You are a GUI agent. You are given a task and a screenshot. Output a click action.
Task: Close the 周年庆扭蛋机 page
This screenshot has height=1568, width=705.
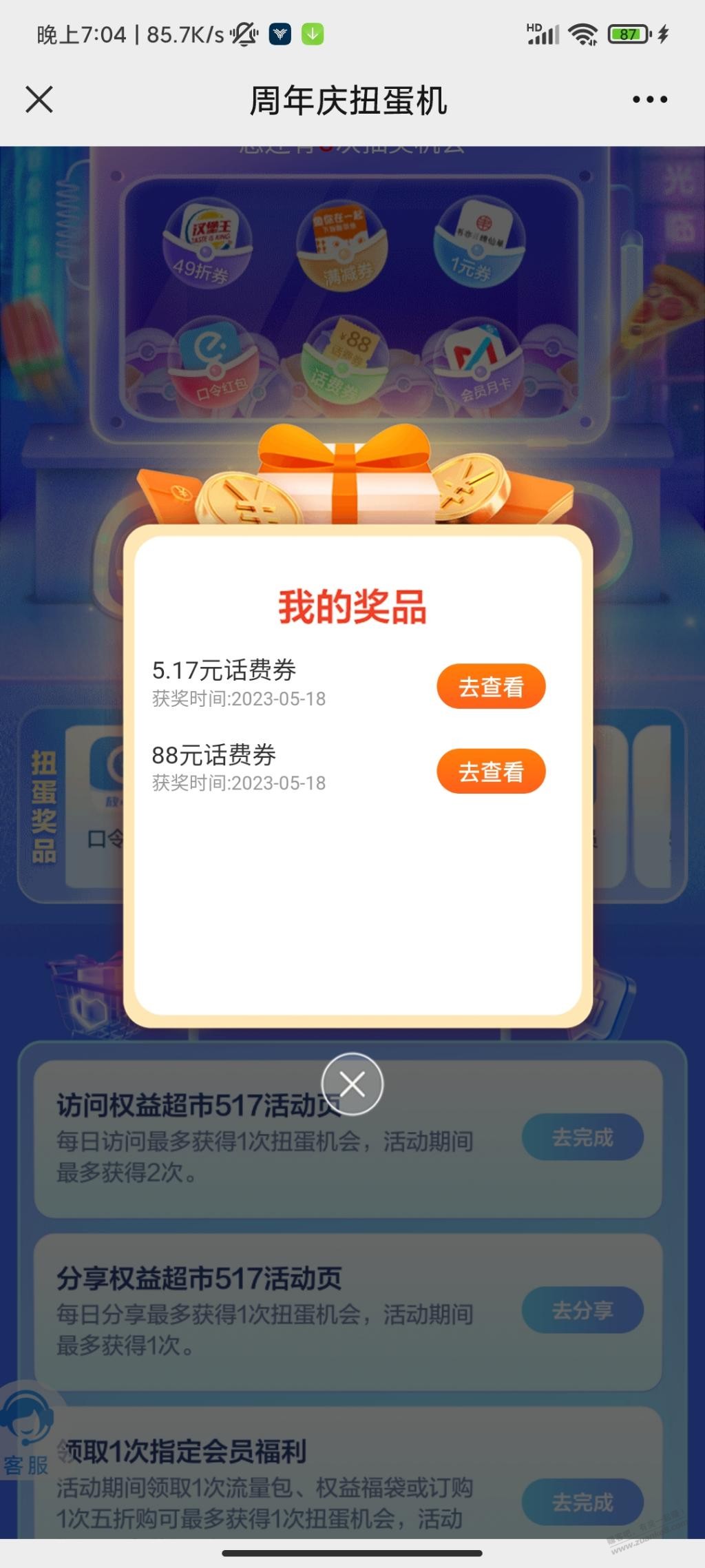(x=39, y=99)
